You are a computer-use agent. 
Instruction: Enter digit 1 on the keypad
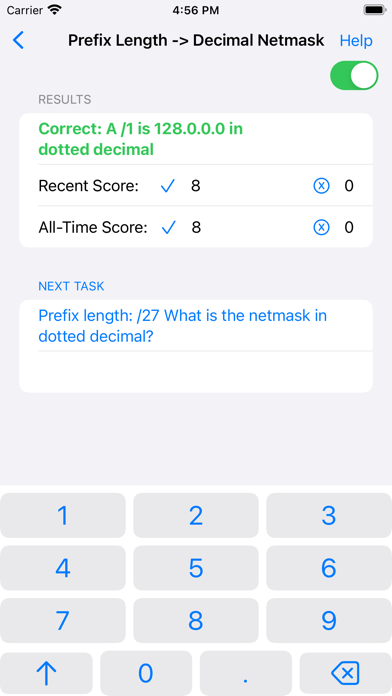point(63,515)
